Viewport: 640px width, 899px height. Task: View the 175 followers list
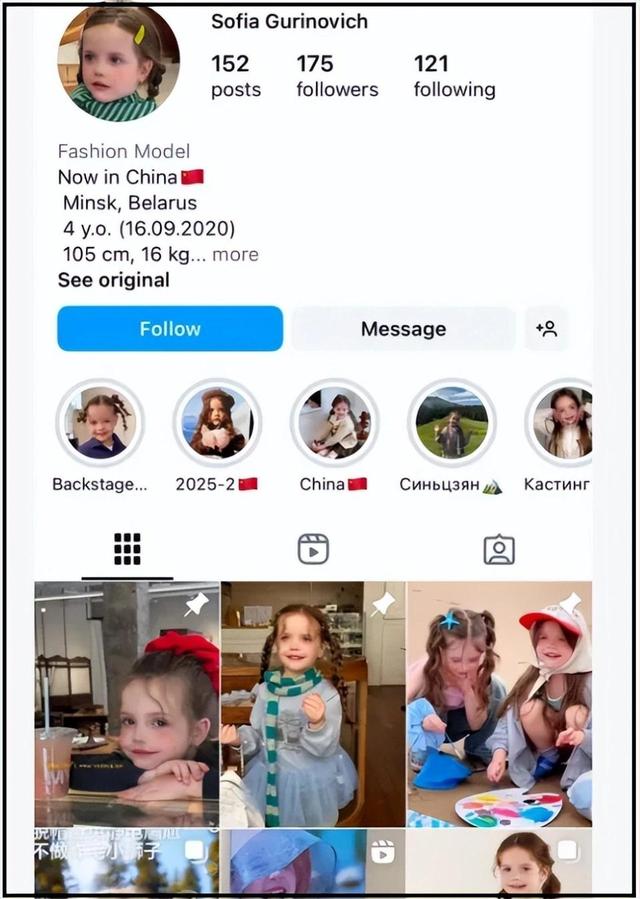(x=337, y=77)
